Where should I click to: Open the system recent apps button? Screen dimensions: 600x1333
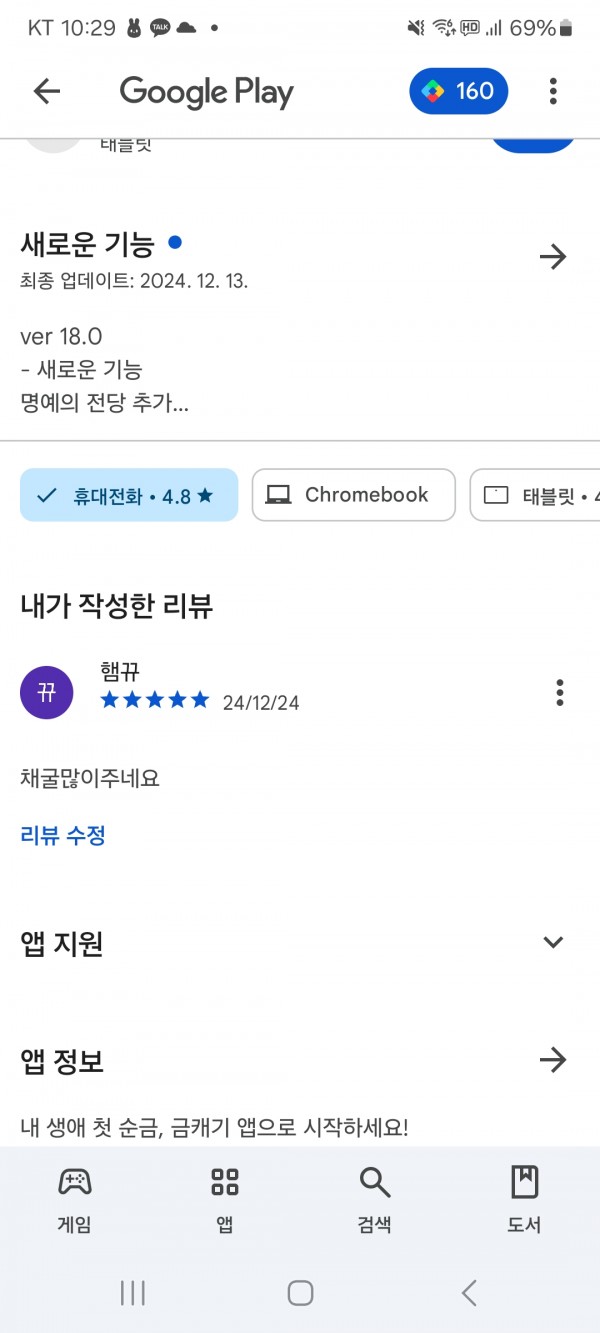point(132,1293)
